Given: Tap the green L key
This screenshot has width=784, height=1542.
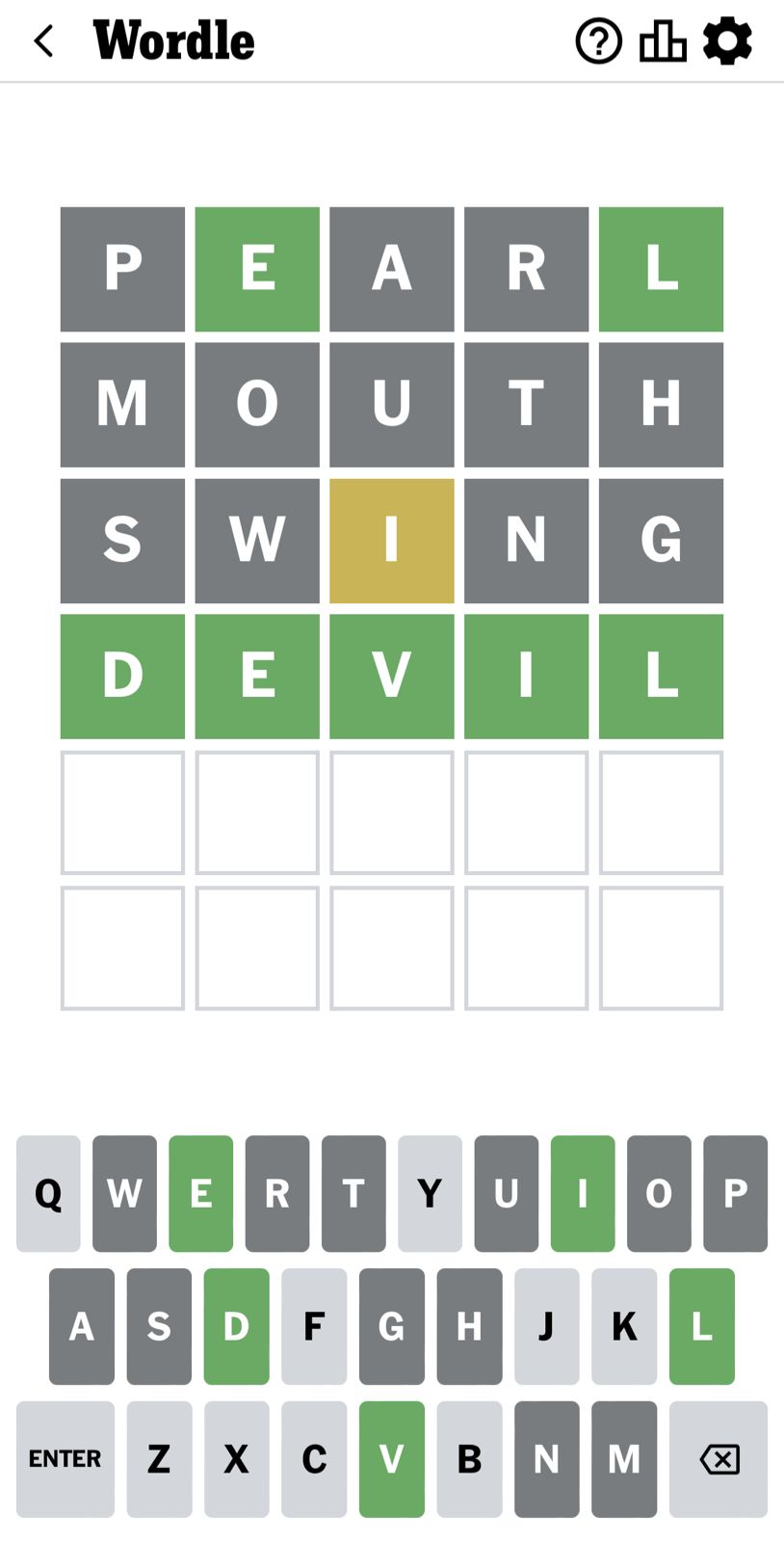Looking at the screenshot, I should click(701, 1326).
